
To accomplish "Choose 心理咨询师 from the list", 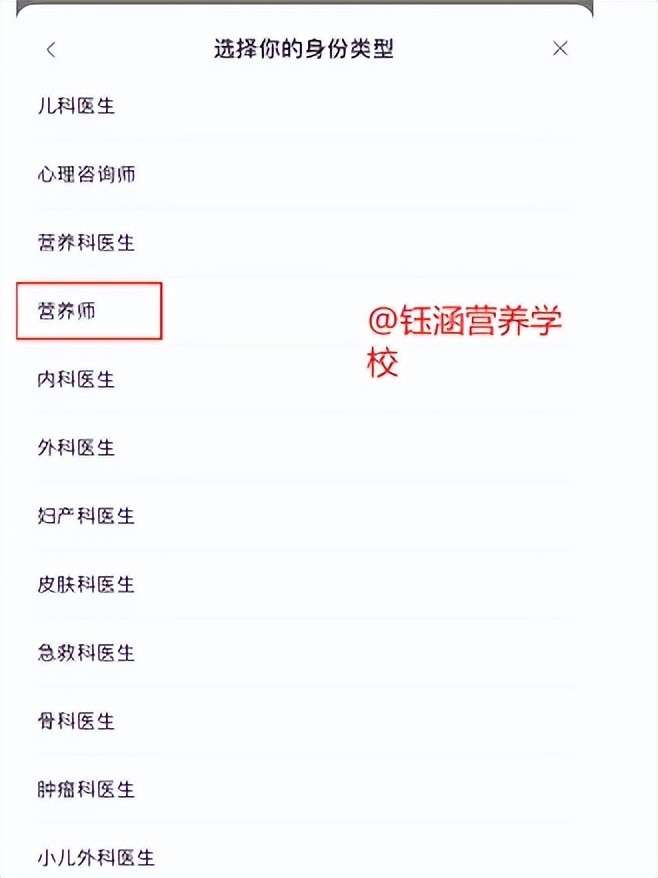I will pos(86,175).
